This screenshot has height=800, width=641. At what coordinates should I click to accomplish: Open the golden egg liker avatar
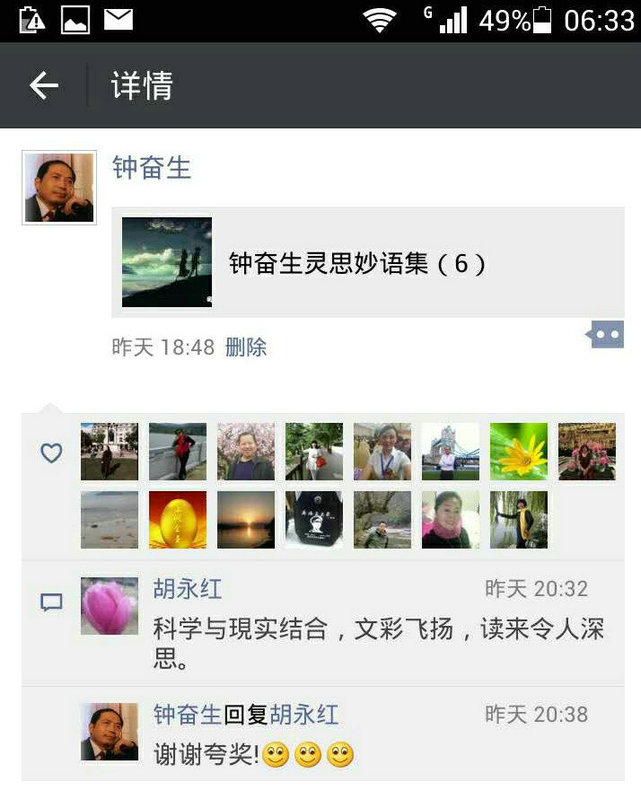[x=177, y=519]
